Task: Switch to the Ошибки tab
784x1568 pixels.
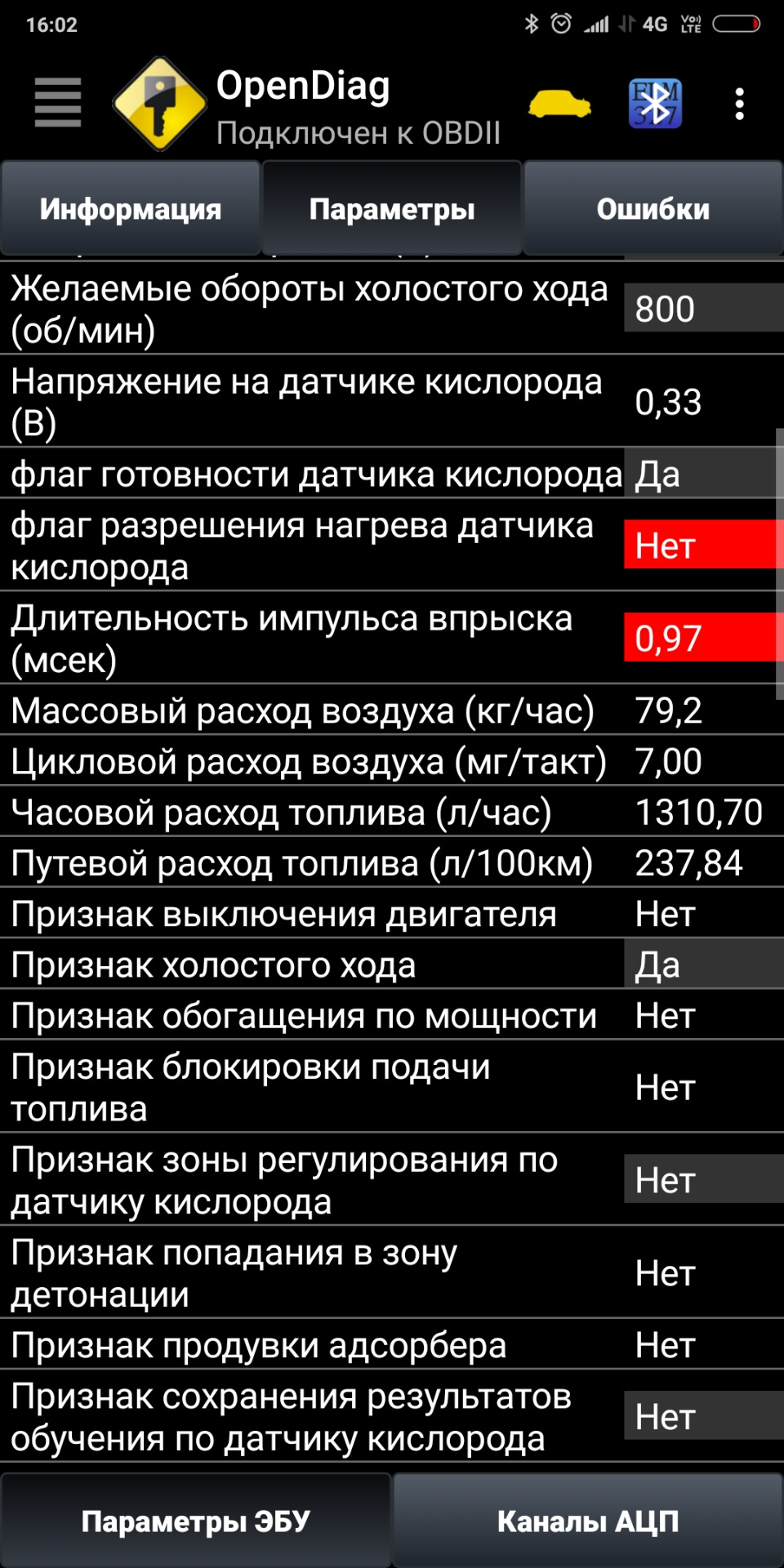Action: point(653,209)
